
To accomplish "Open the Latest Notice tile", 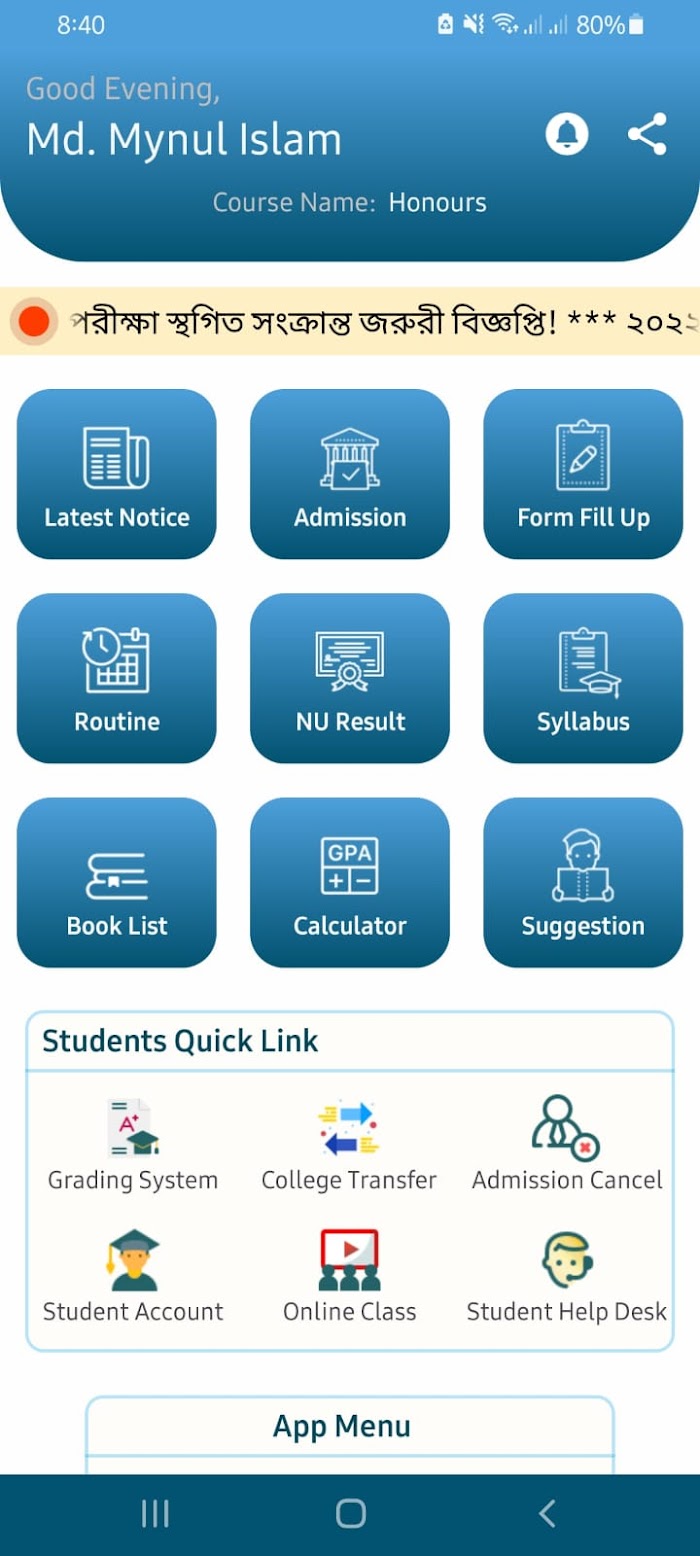I will (117, 474).
